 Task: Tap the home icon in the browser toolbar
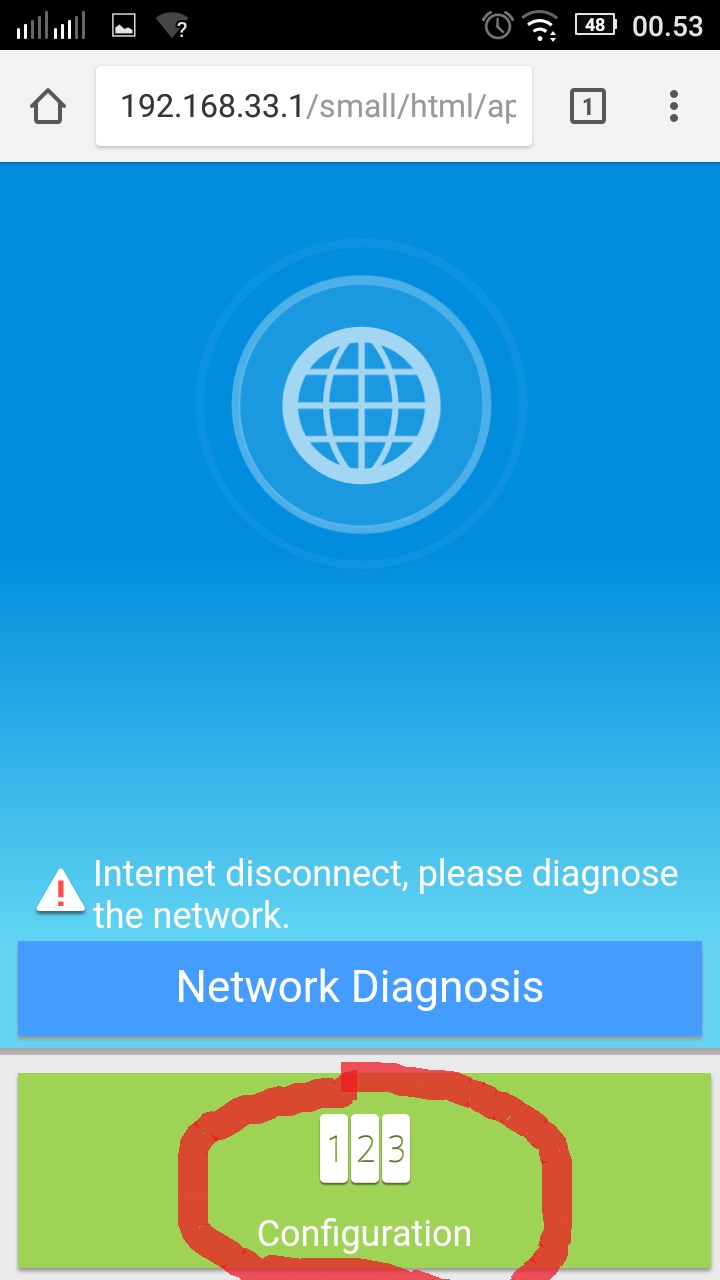pos(48,105)
